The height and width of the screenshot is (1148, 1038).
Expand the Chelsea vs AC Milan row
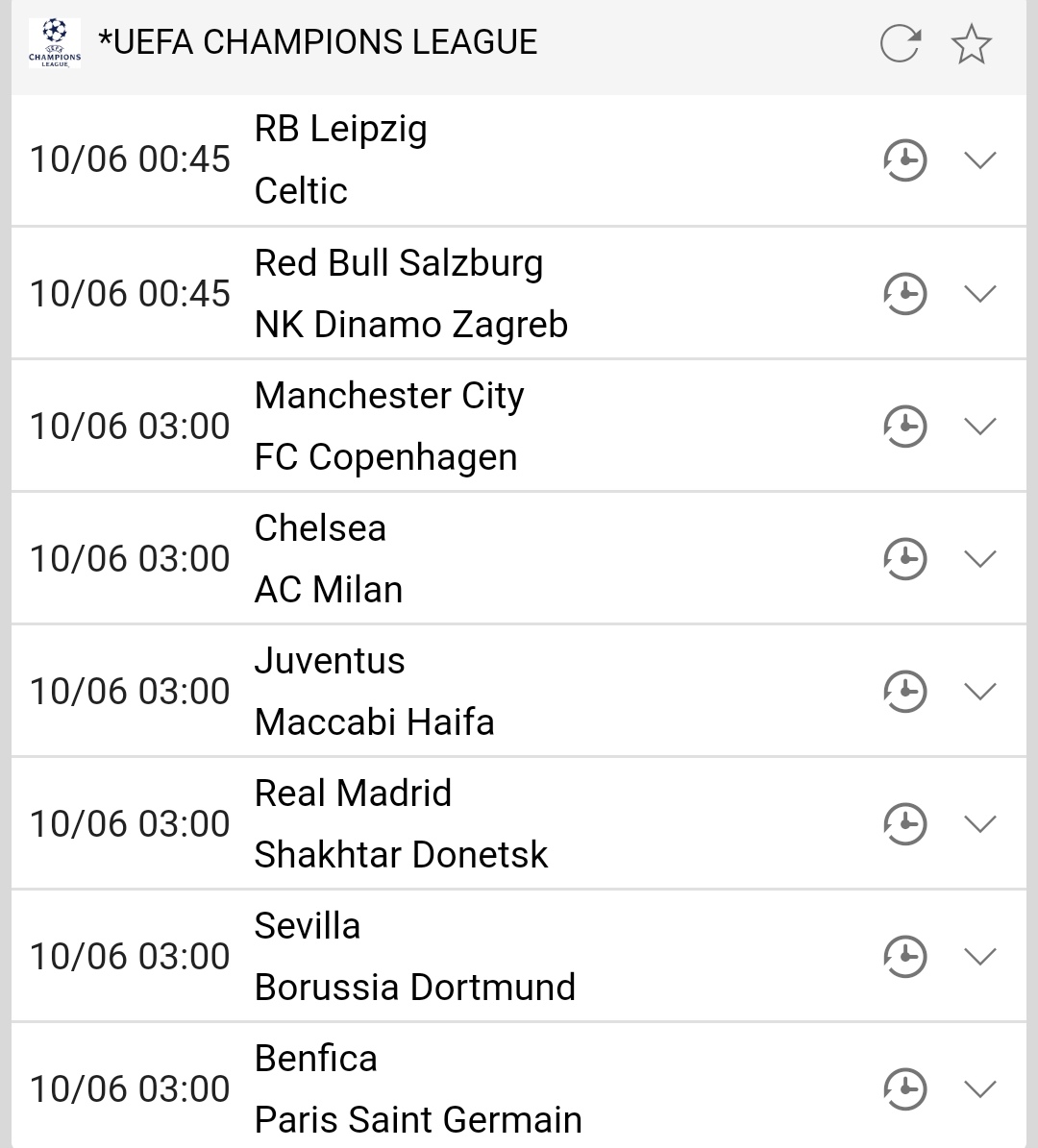pos(979,558)
